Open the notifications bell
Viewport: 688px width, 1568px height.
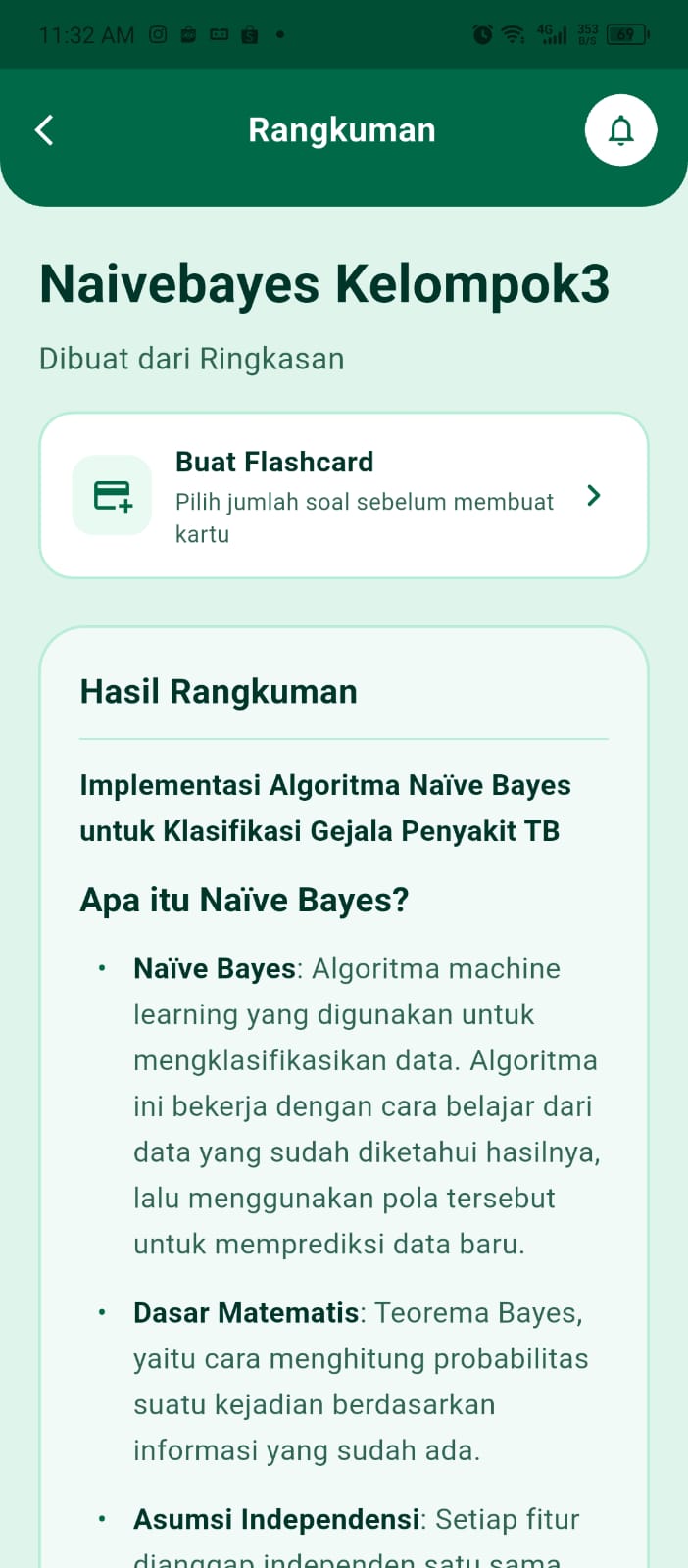(621, 130)
